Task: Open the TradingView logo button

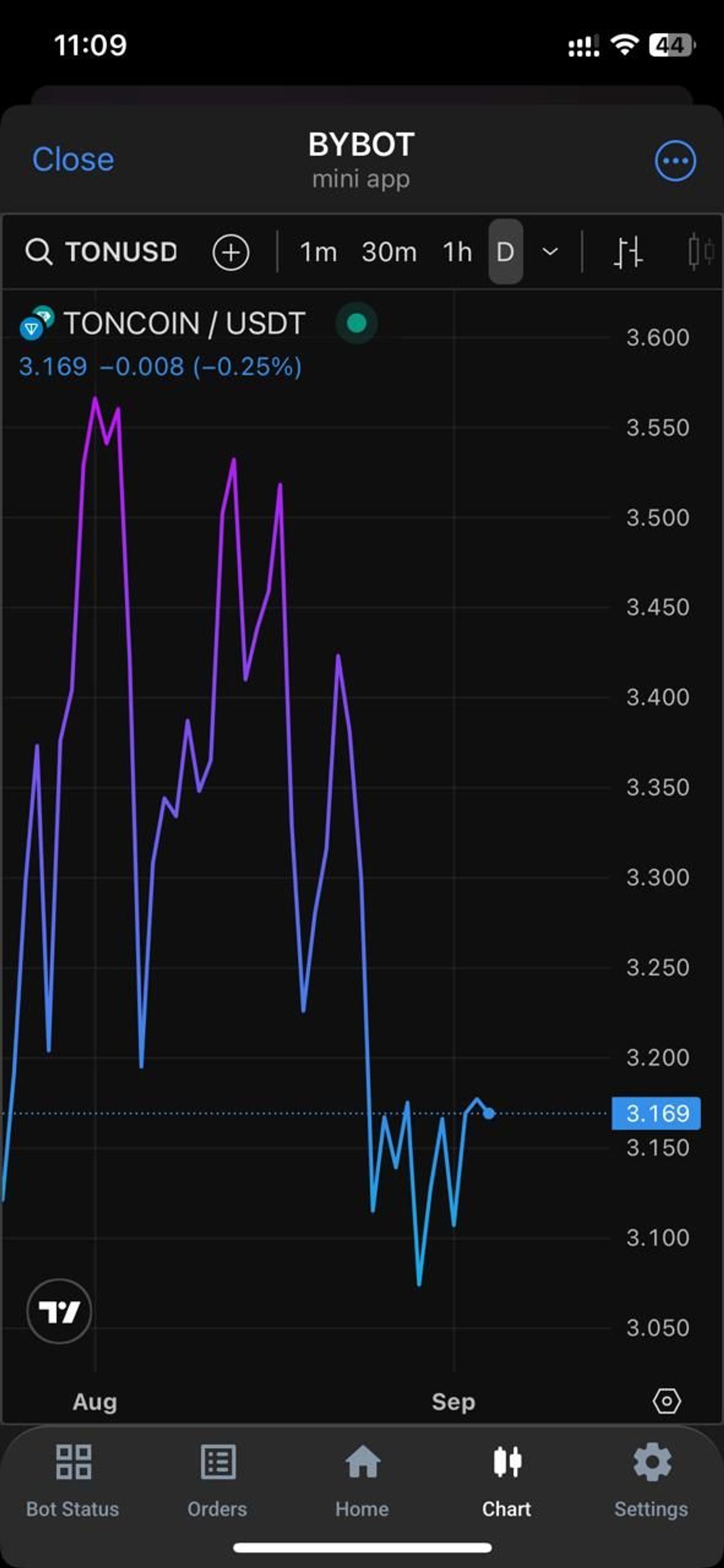Action: [x=59, y=1311]
